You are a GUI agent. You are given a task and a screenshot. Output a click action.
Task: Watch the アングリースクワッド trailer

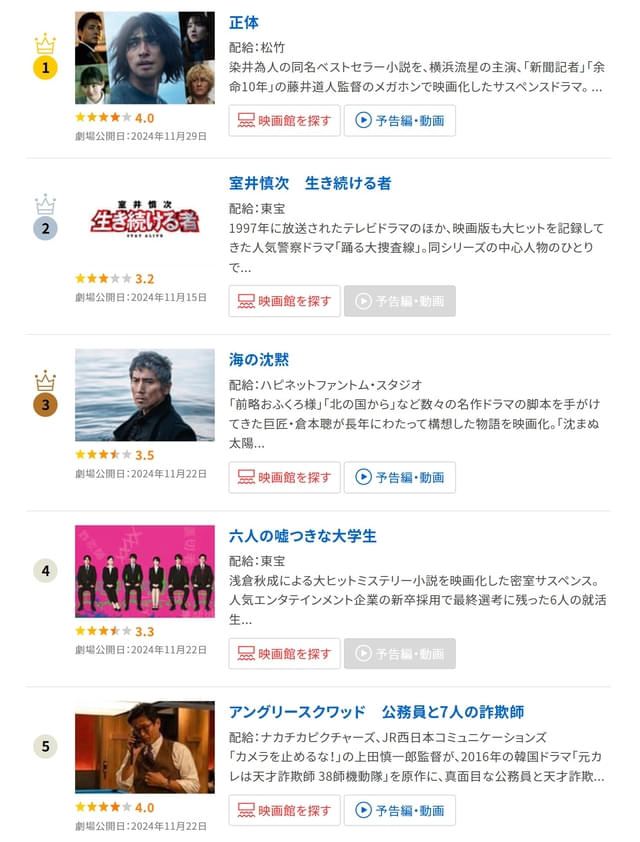[400, 810]
